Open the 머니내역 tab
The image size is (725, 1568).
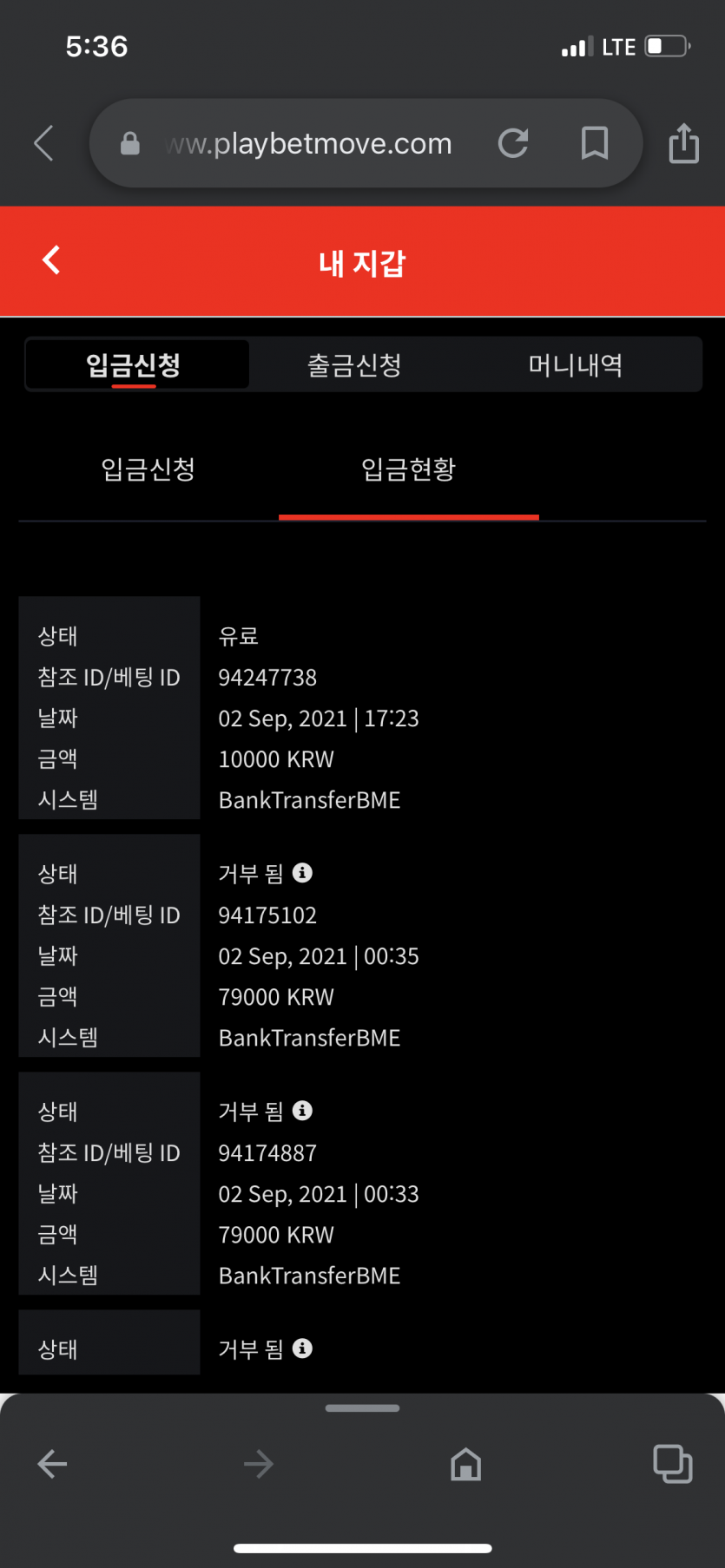(576, 365)
